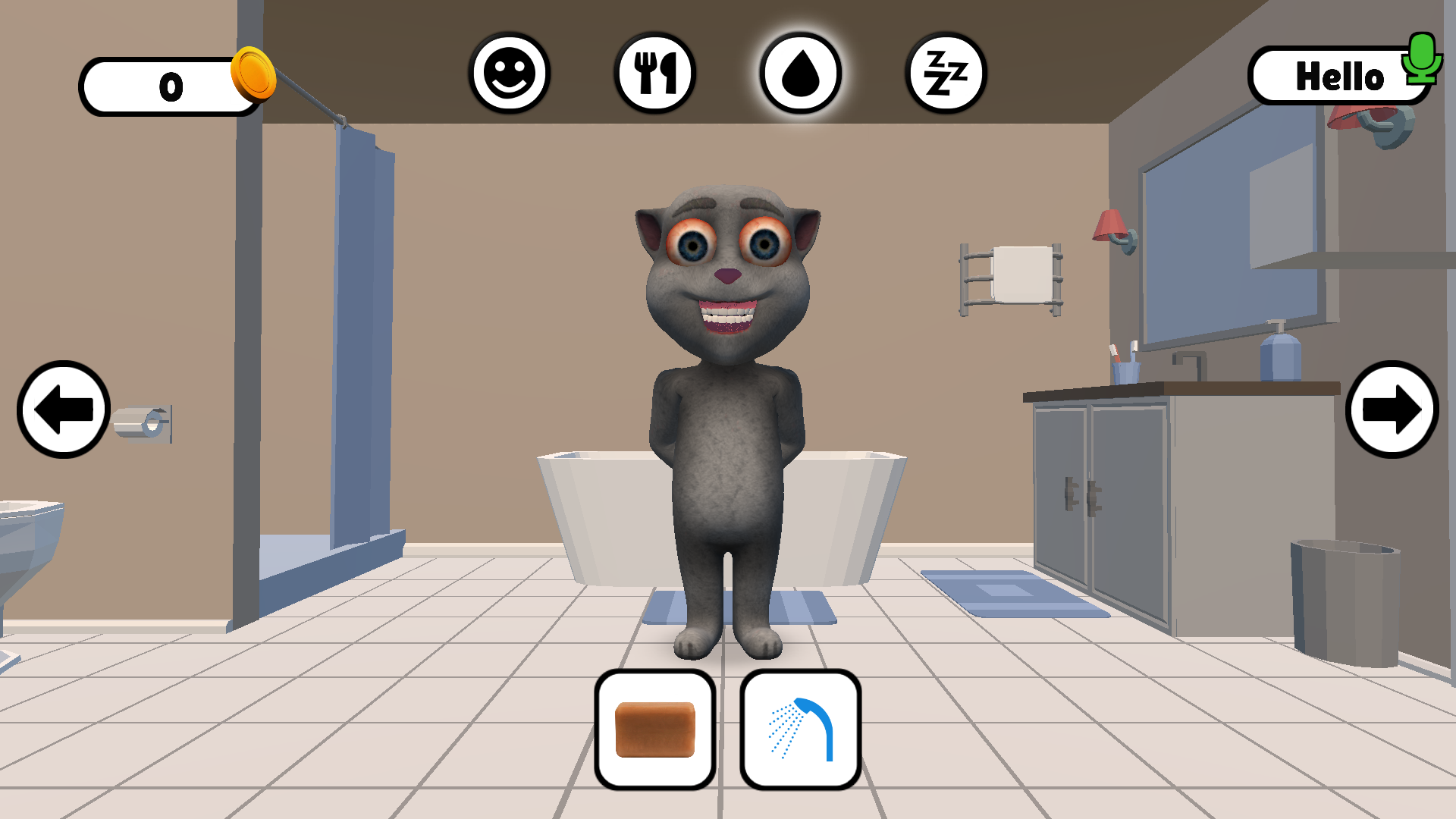Go to the previous room with left arrow
The width and height of the screenshot is (1456, 819).
point(64,409)
